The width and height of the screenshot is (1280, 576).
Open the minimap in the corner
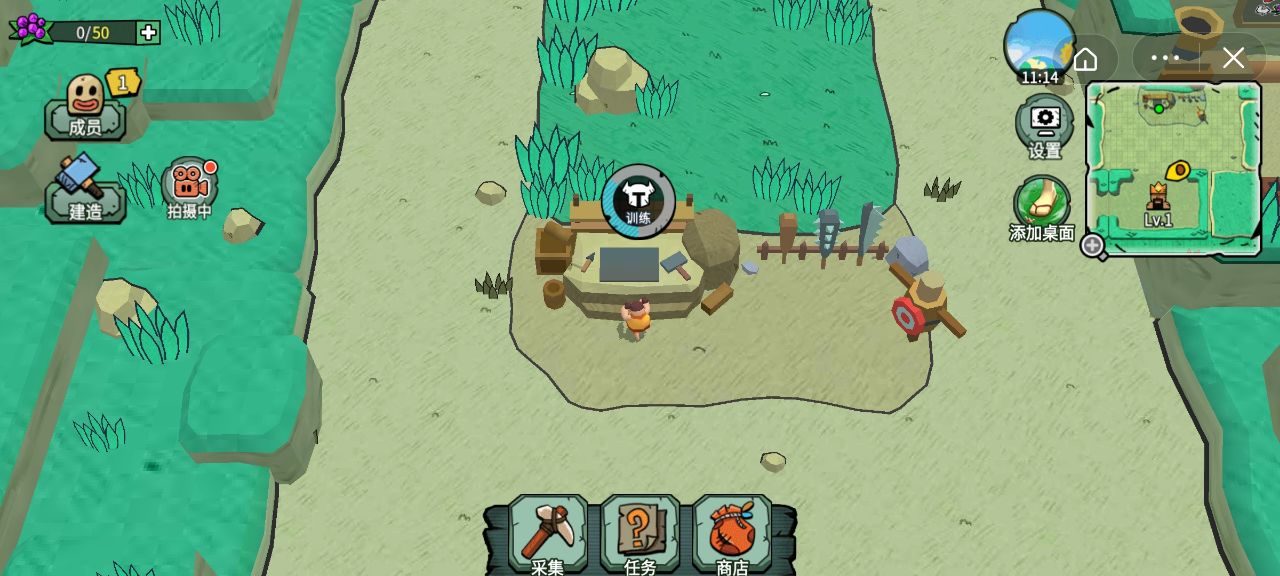pyautogui.click(x=1173, y=168)
